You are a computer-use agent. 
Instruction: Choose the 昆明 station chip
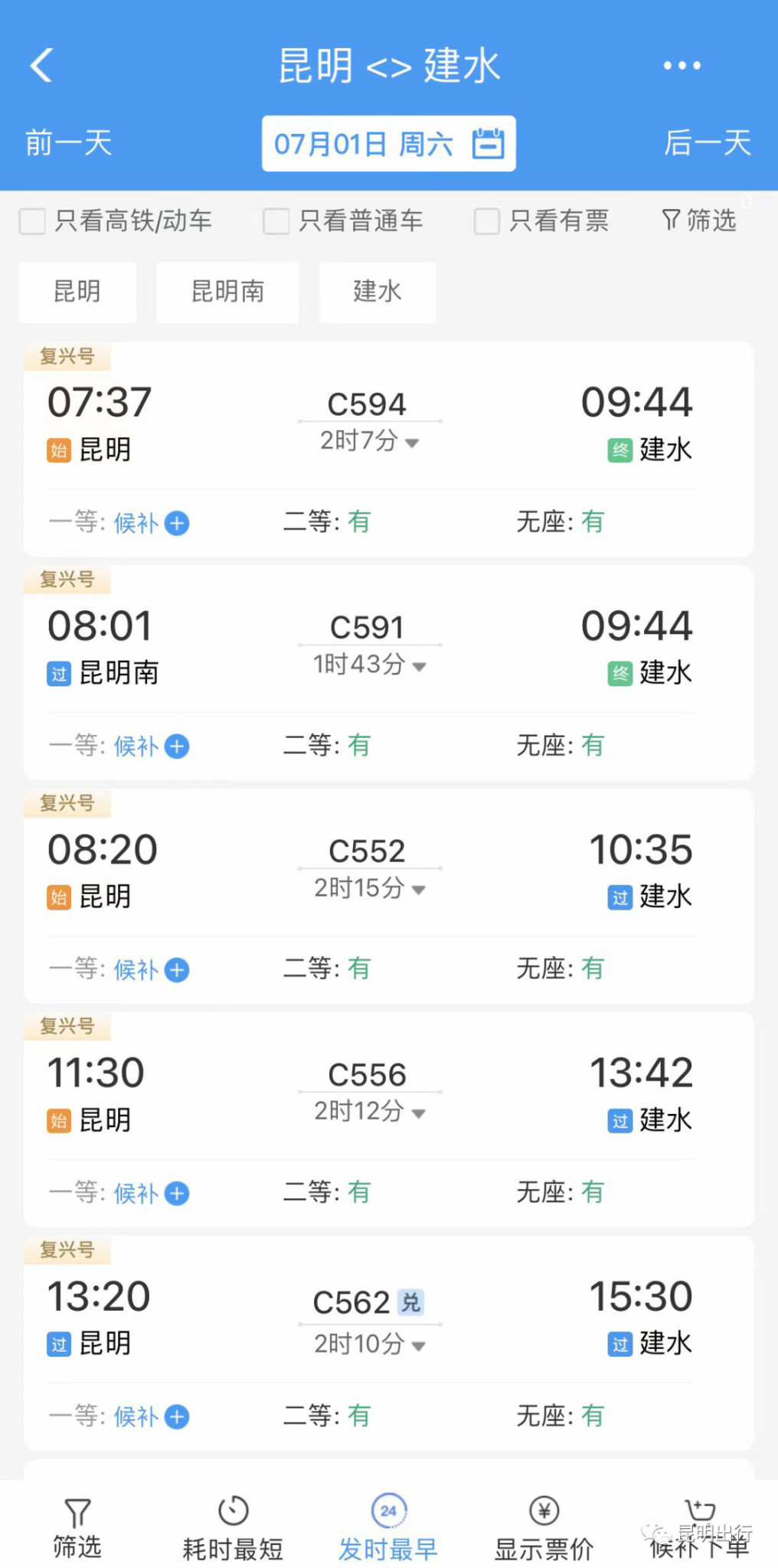[x=77, y=292]
